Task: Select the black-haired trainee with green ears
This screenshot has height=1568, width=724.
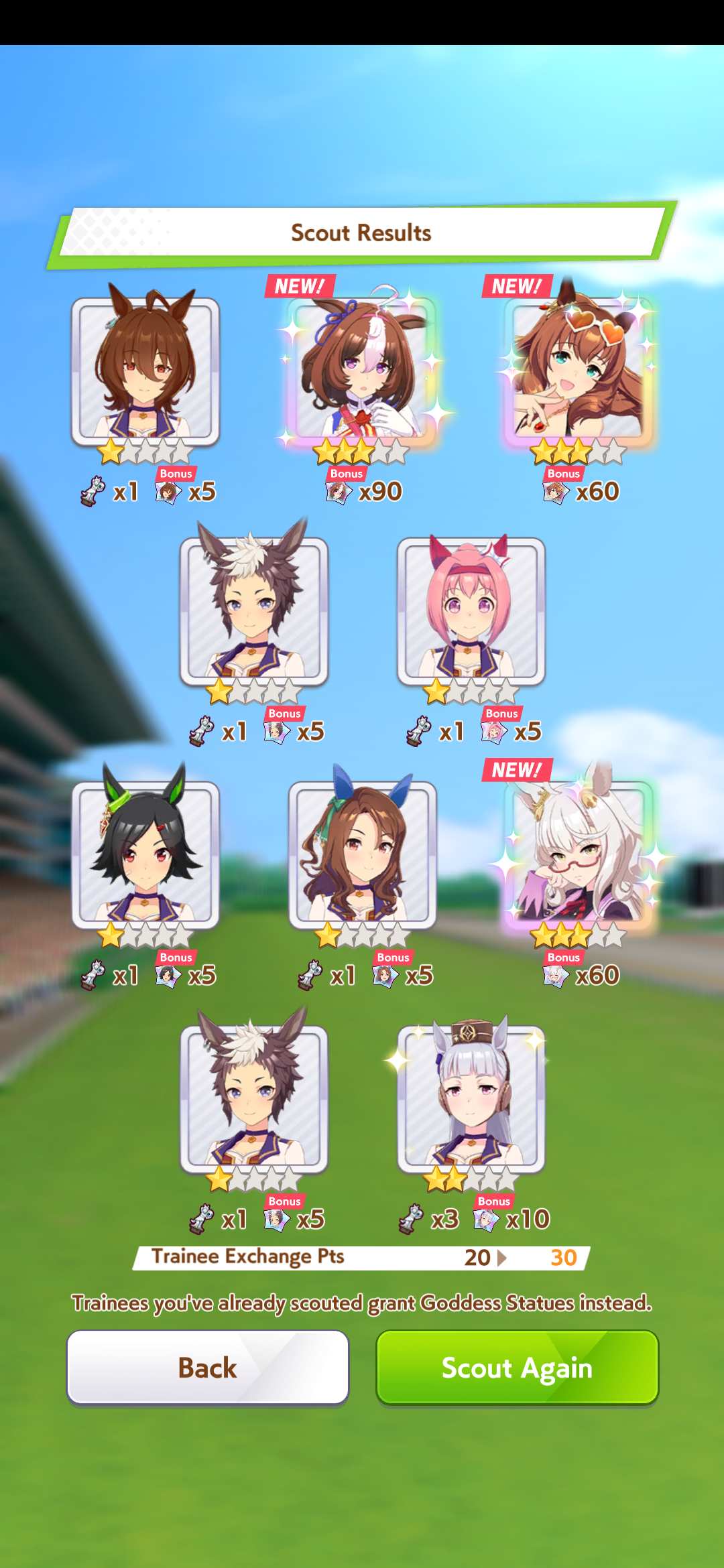Action: pyautogui.click(x=145, y=856)
